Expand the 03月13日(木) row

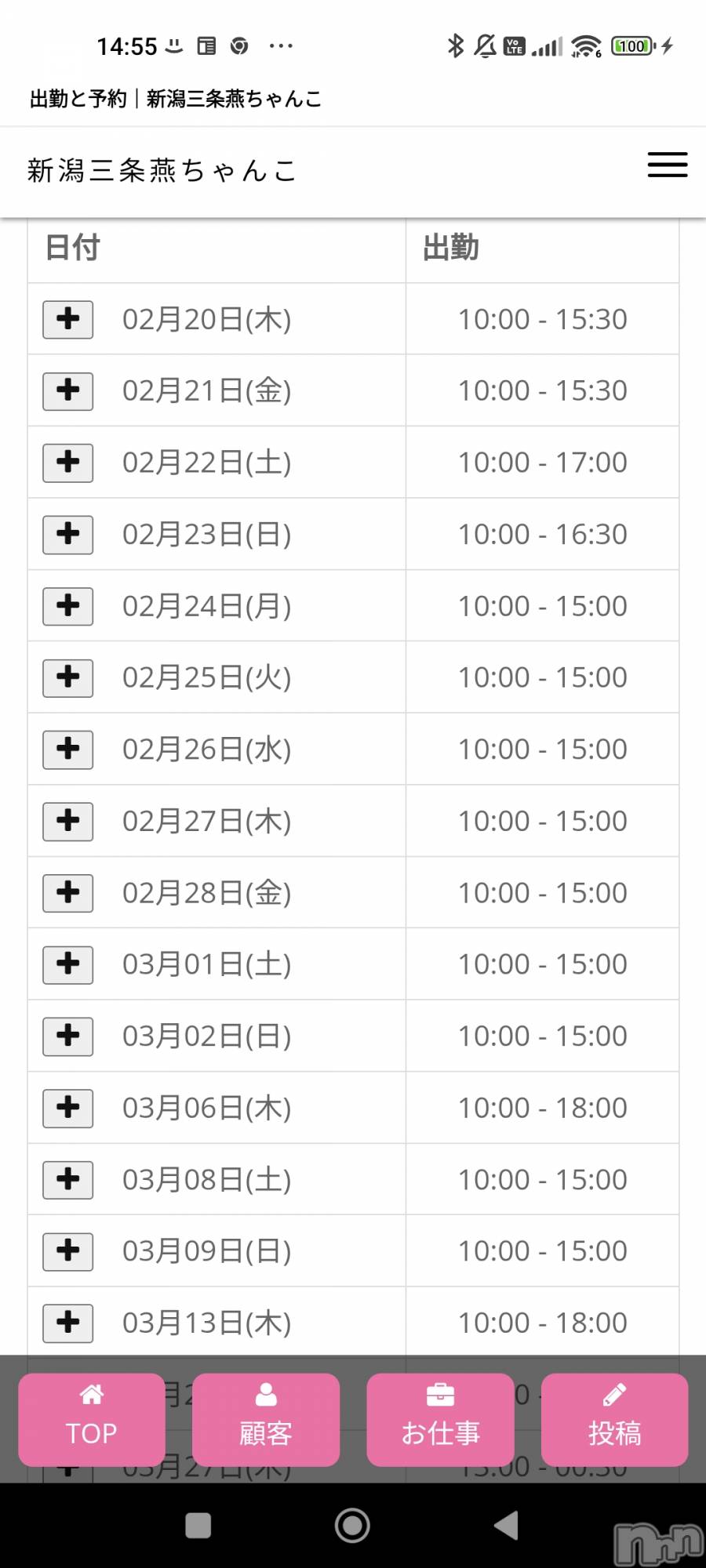pyautogui.click(x=68, y=1323)
